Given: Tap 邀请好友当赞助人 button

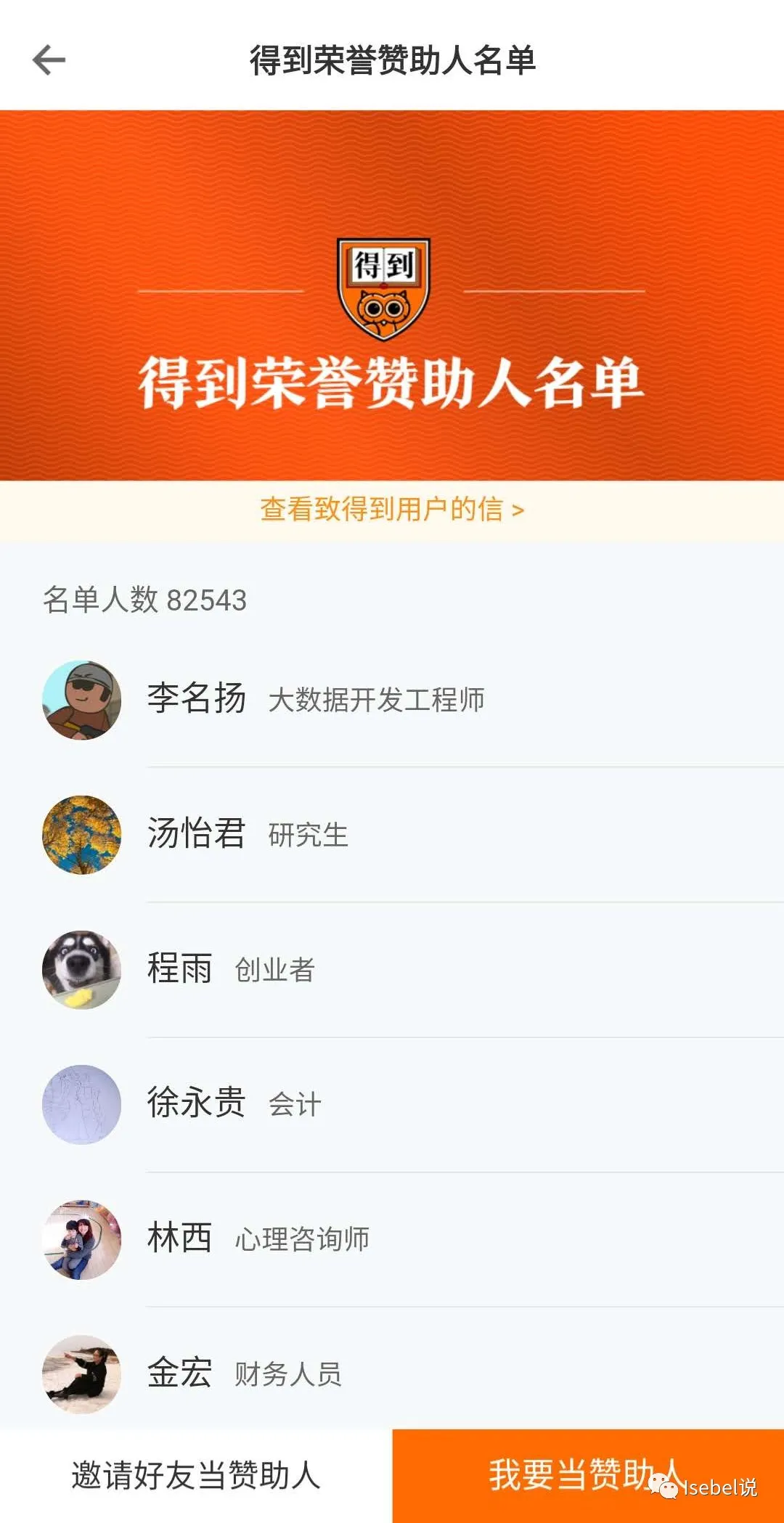Looking at the screenshot, I should click(196, 1475).
